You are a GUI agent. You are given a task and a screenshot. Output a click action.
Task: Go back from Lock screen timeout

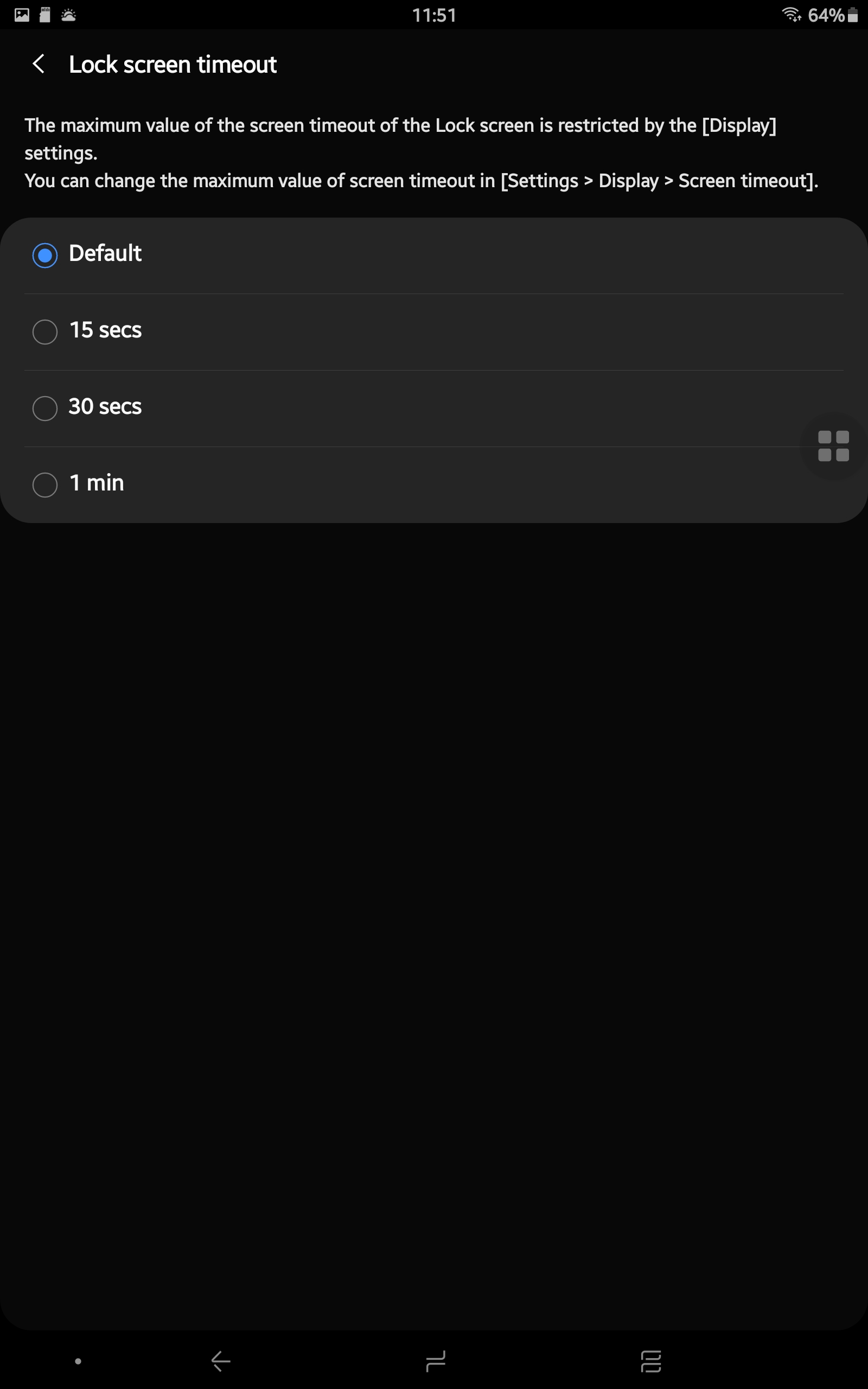click(x=39, y=63)
